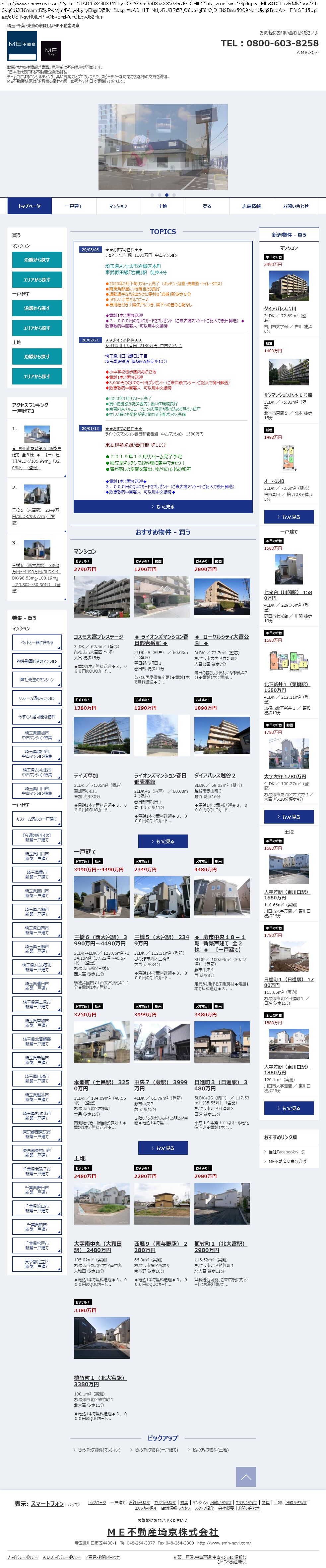Open the 一戸建て navigation tab
Screen dimensions: 326x1568
(74, 206)
